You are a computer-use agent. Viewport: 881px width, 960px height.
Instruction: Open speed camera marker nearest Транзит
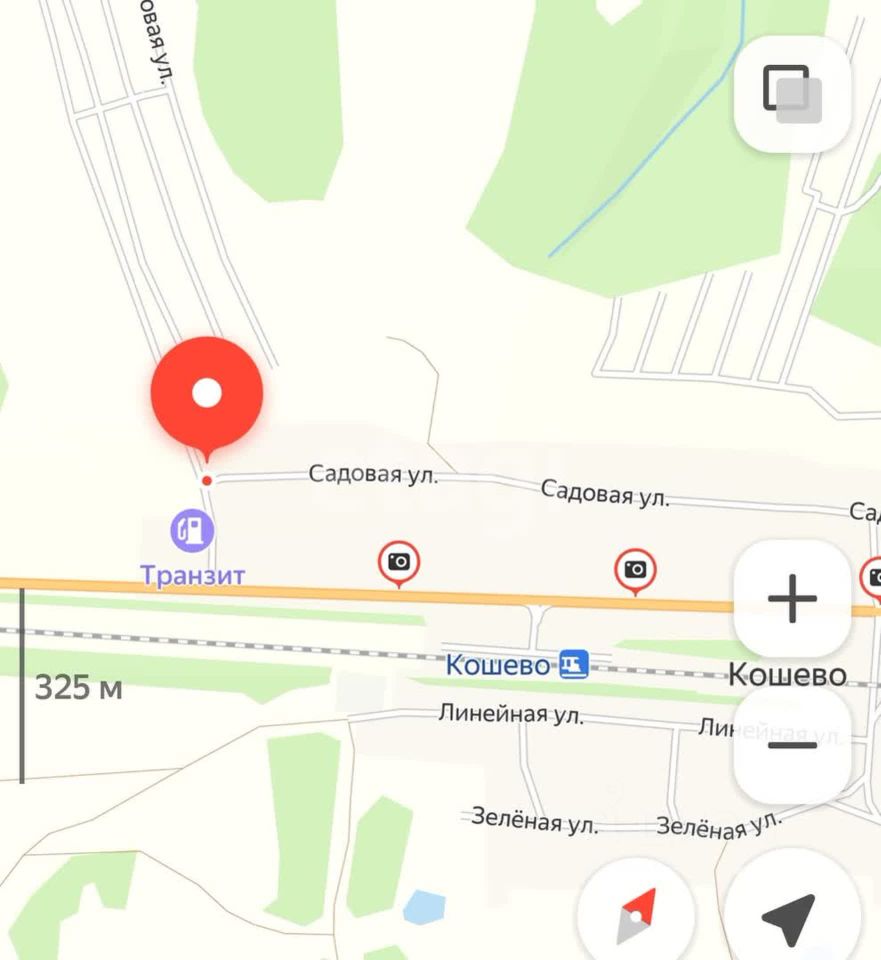pos(399,562)
